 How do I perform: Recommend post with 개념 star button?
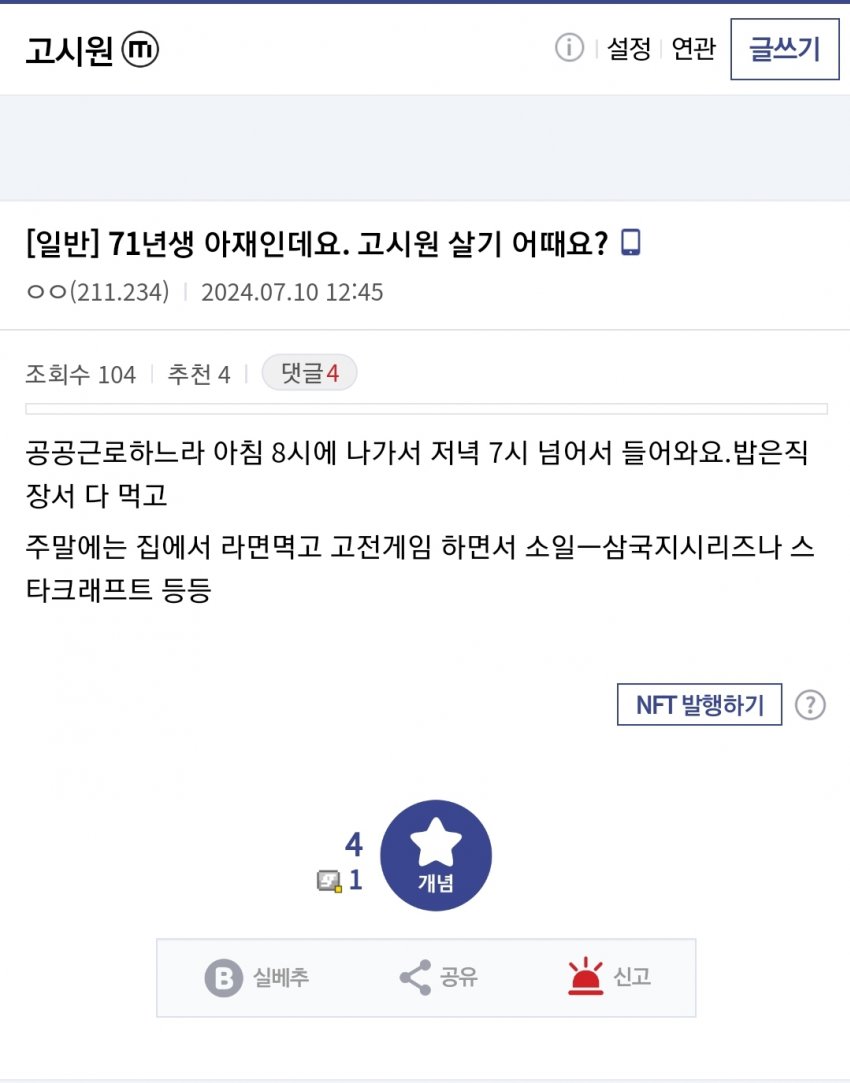[x=436, y=855]
